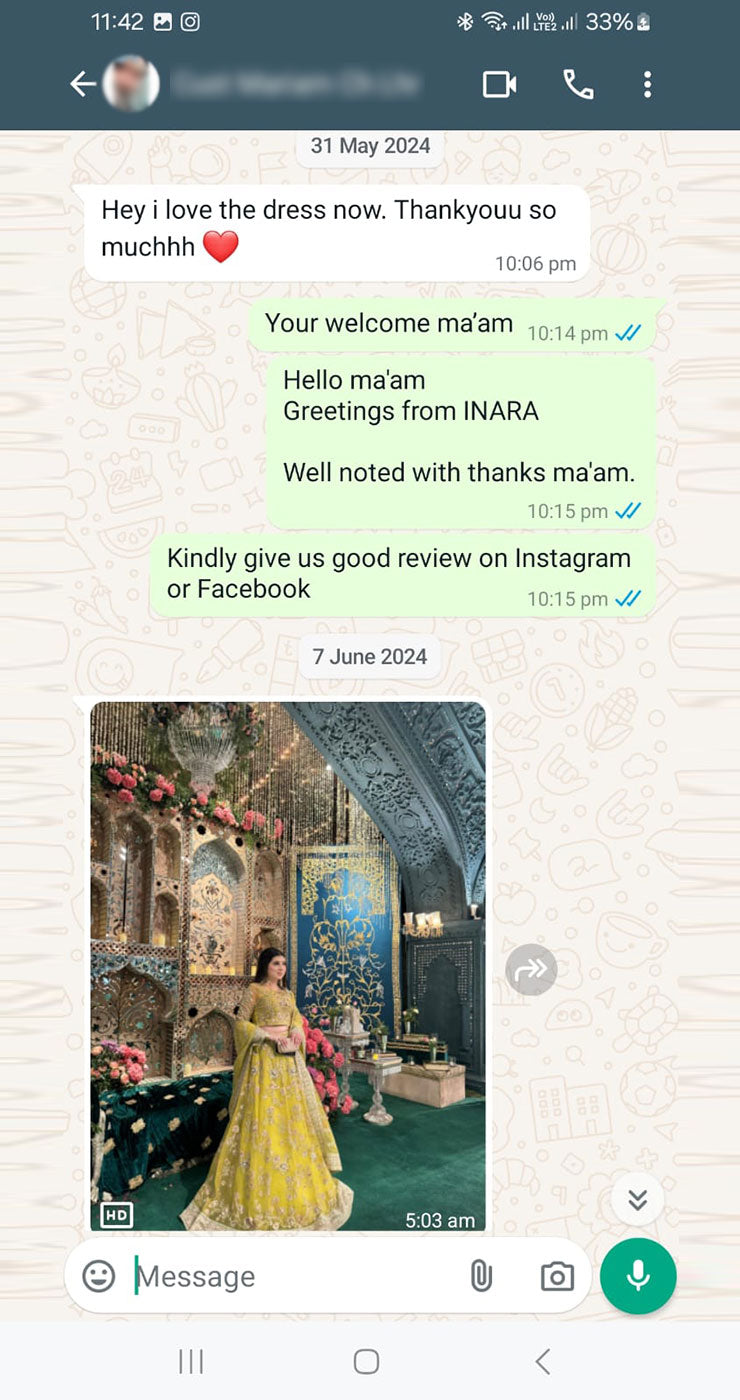Go to the home screen
740x1400 pixels.
point(367,1361)
